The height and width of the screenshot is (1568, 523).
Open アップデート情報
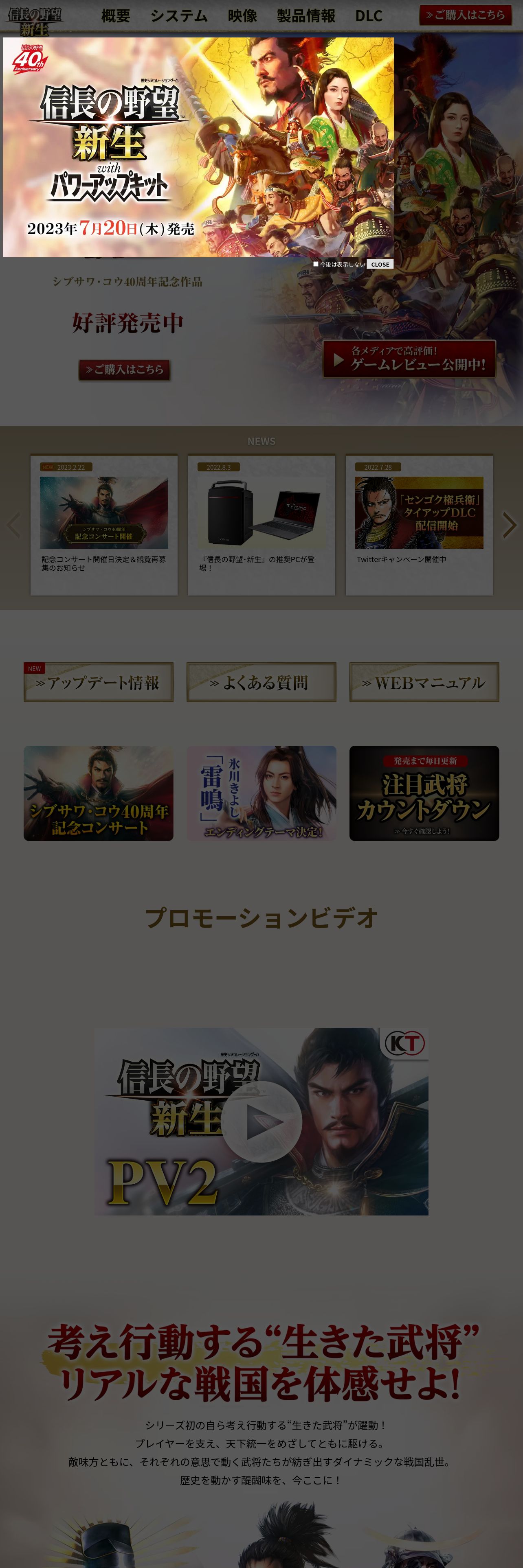click(99, 682)
